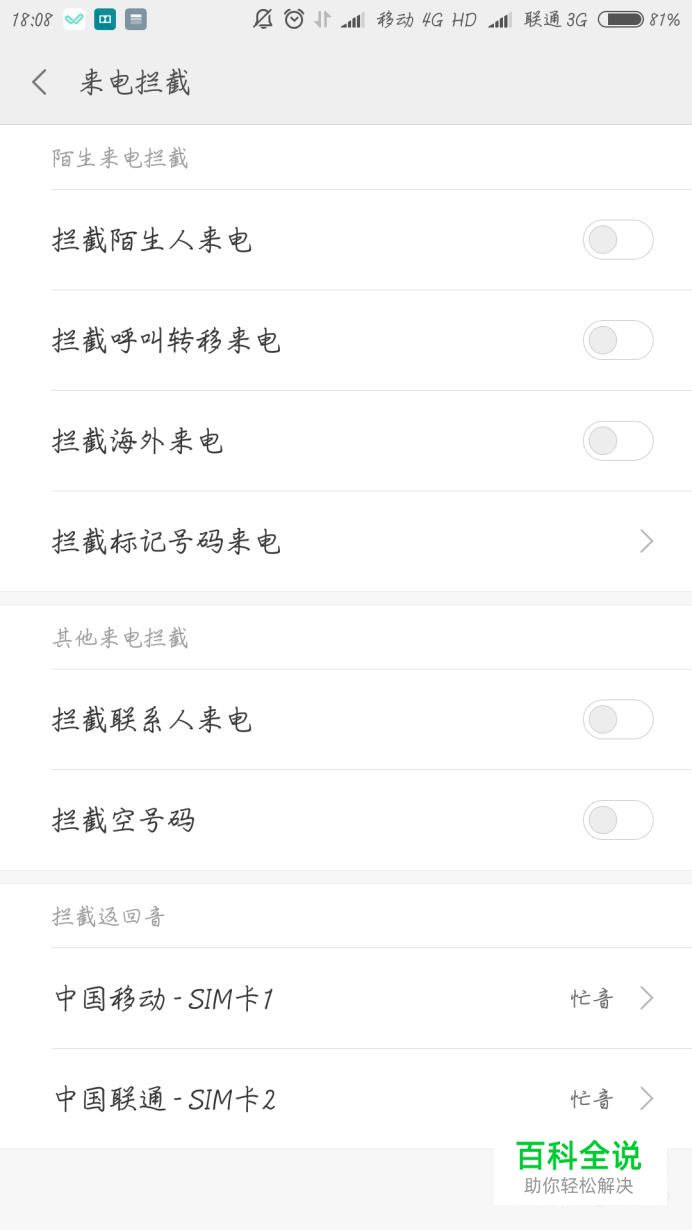The width and height of the screenshot is (692, 1230).
Task: Go back from 来电拦截 screen
Action: coord(39,82)
